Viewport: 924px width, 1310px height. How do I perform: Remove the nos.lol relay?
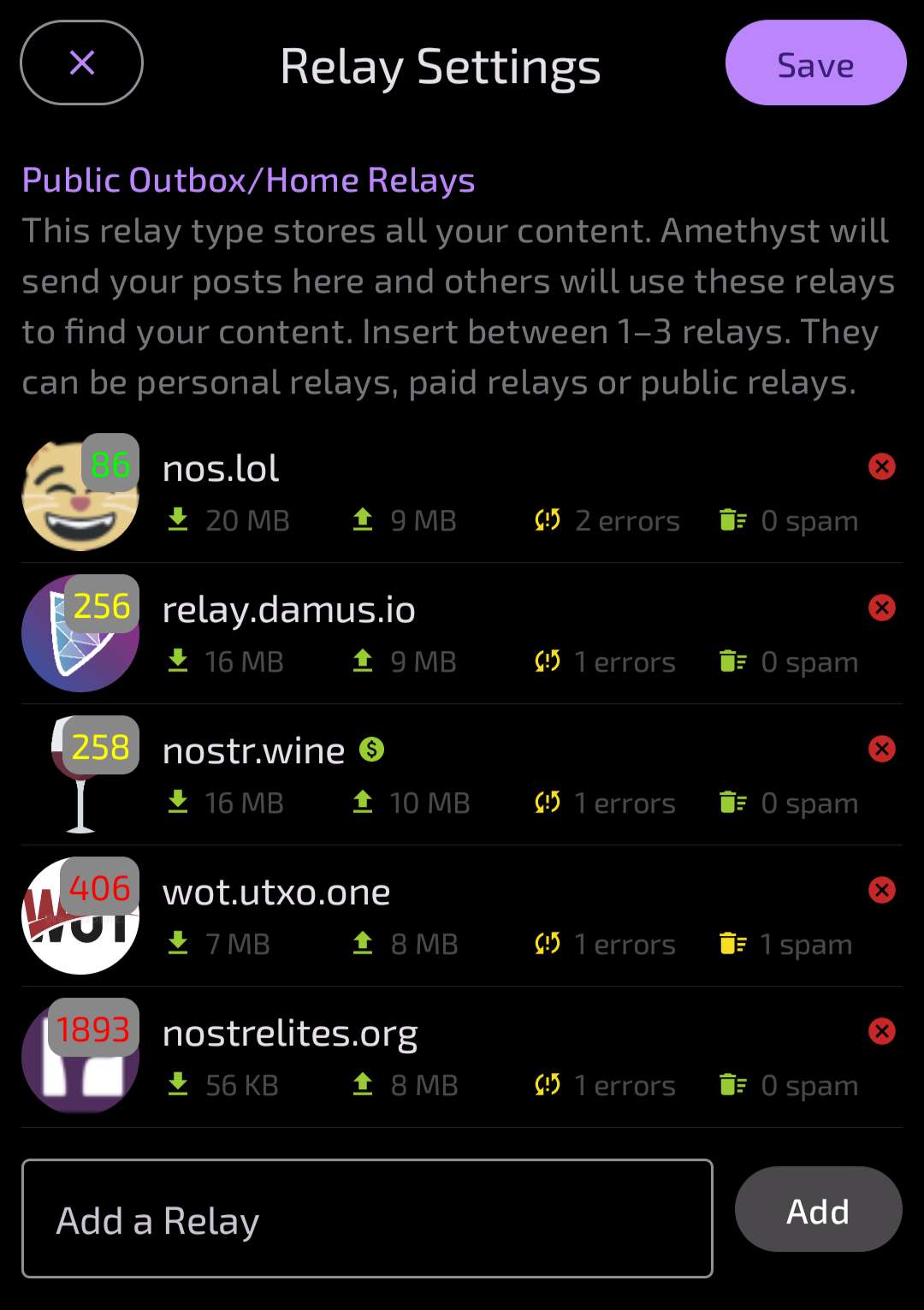coord(881,466)
